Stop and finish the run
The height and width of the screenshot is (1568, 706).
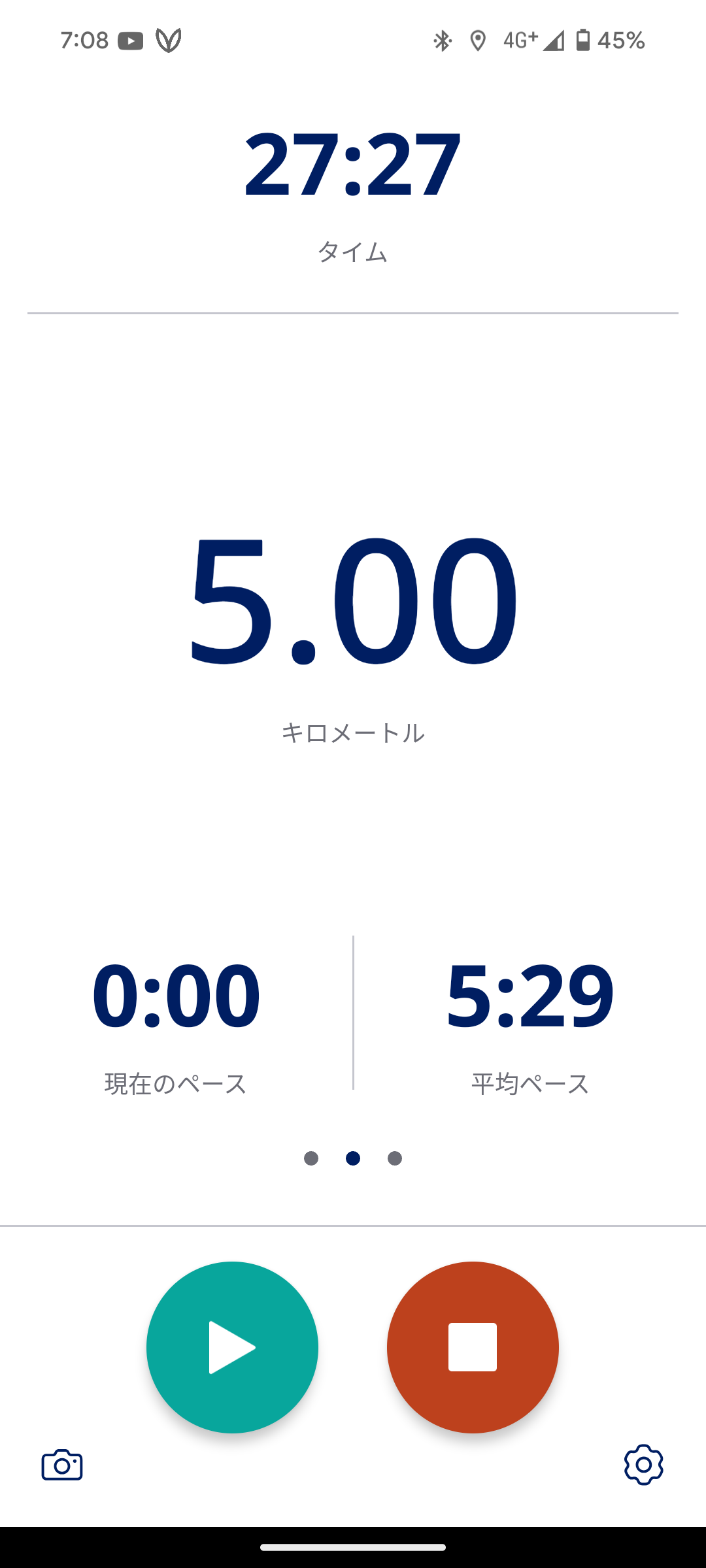(473, 1347)
